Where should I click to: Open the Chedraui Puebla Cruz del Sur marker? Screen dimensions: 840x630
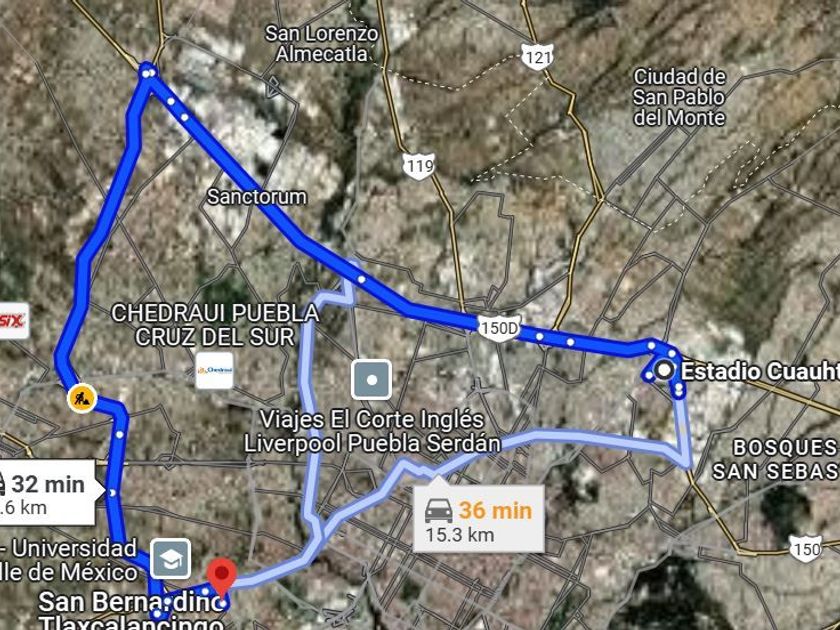tap(214, 370)
